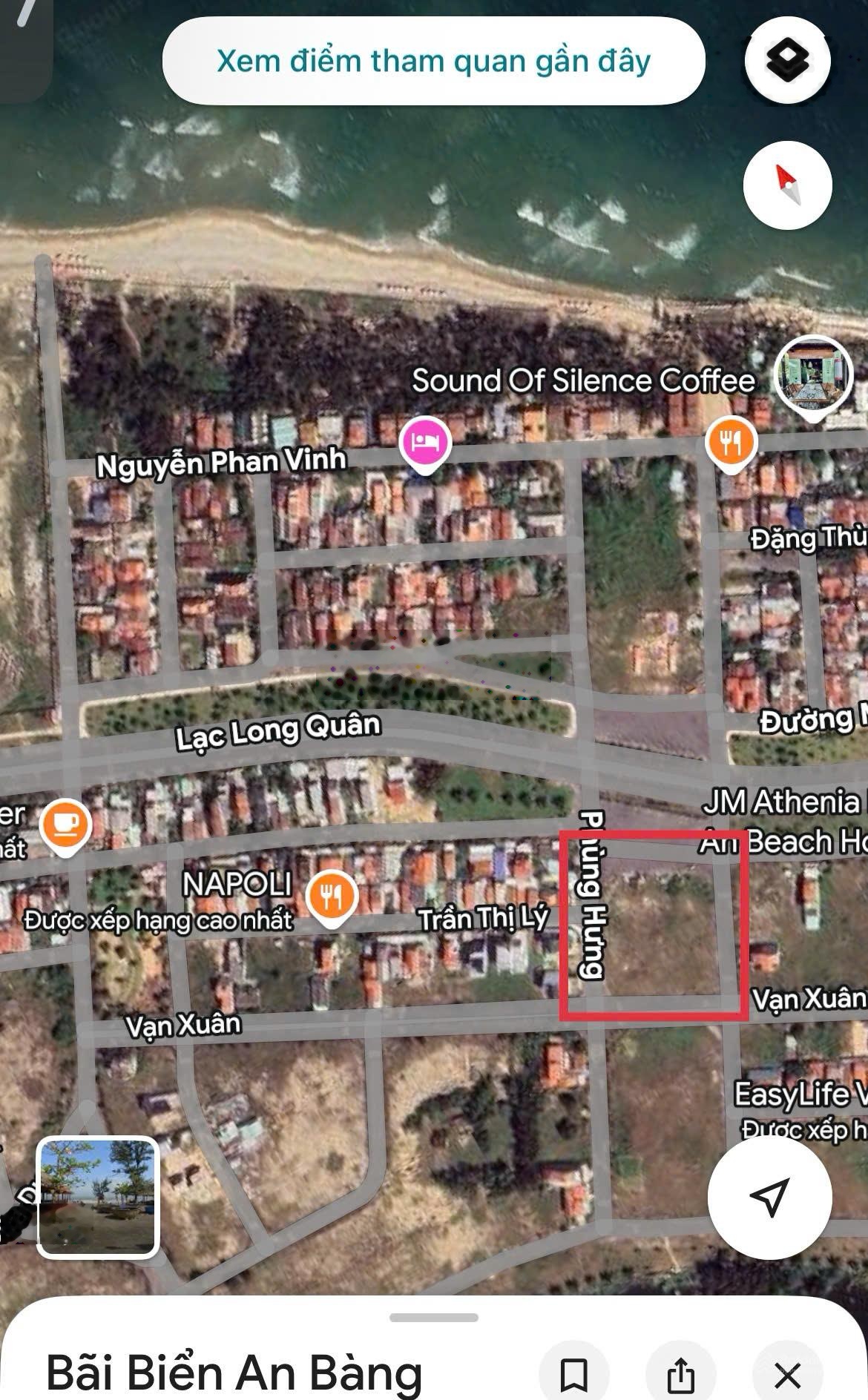Expand the place sheet drag handle
This screenshot has height=1400, width=868.
coord(433,1318)
